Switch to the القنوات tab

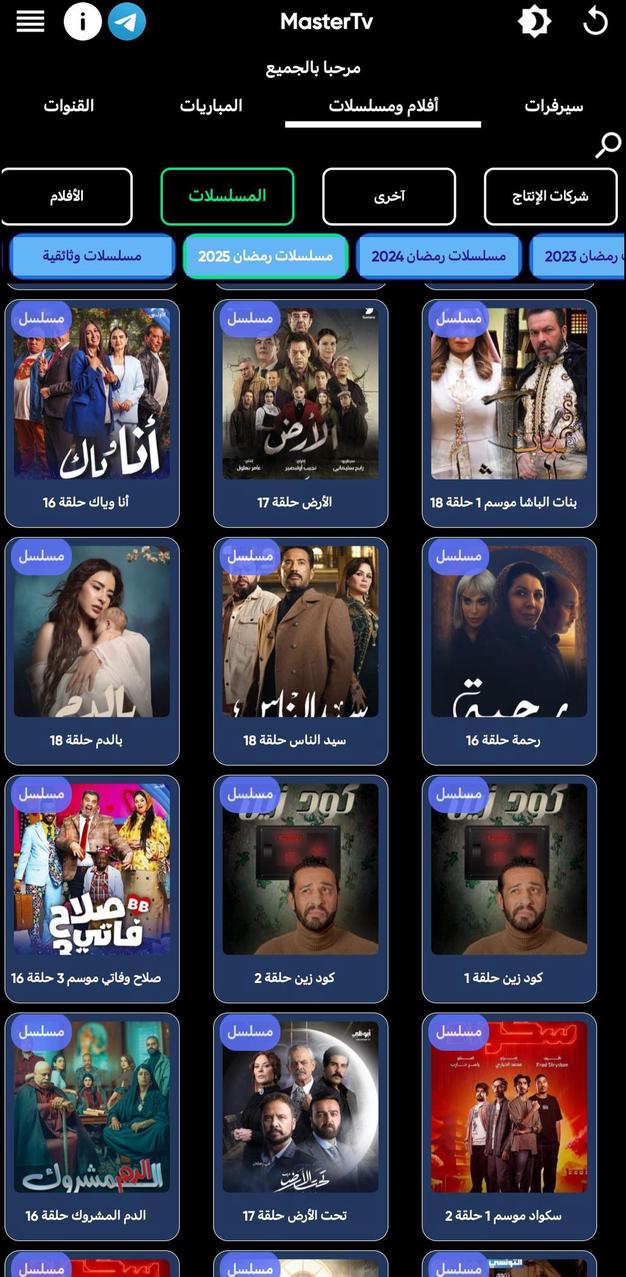click(x=69, y=105)
